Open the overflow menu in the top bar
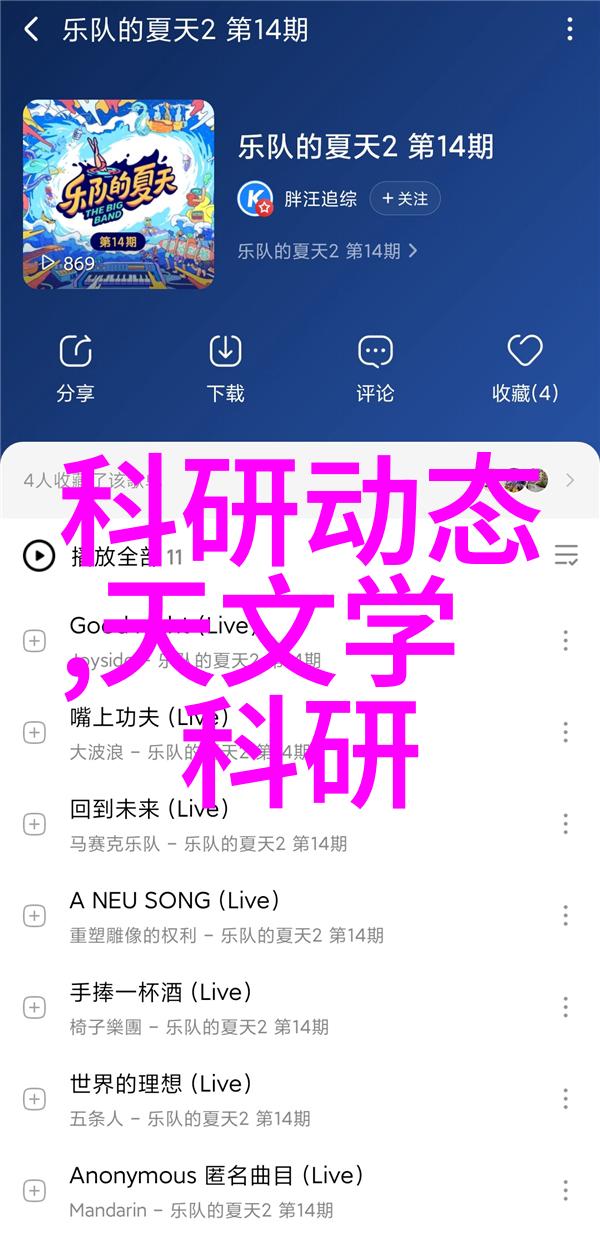The image size is (600, 1233). coord(571,30)
